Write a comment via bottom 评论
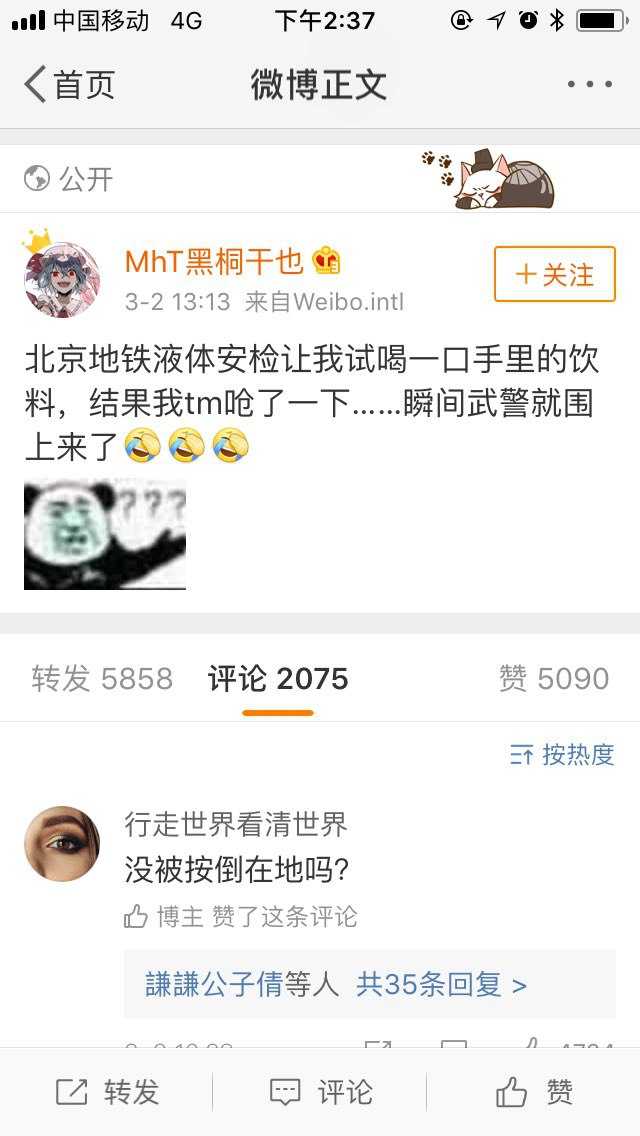The image size is (640, 1136). click(x=321, y=1092)
